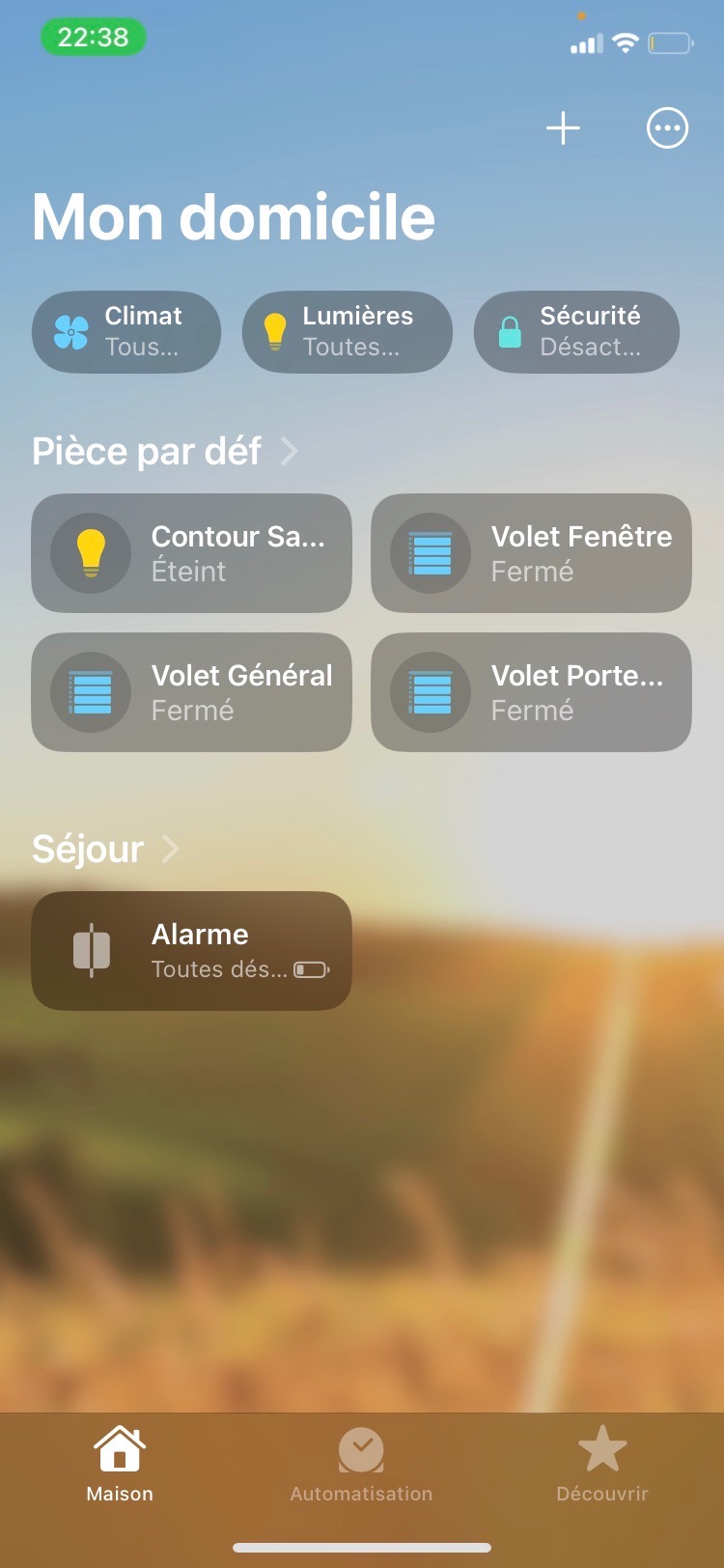Switch to the Maison tab

[x=120, y=1465]
